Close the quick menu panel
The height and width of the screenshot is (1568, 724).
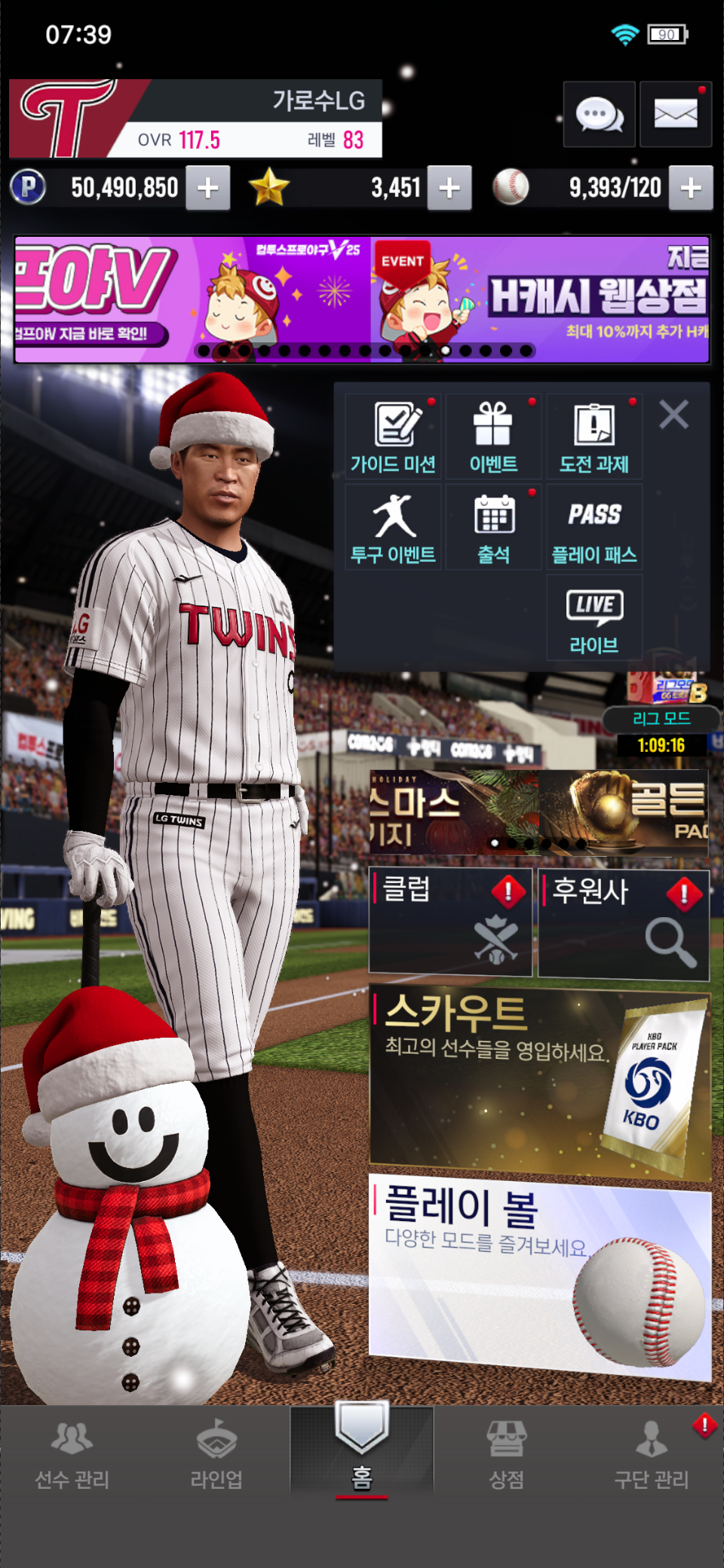673,415
